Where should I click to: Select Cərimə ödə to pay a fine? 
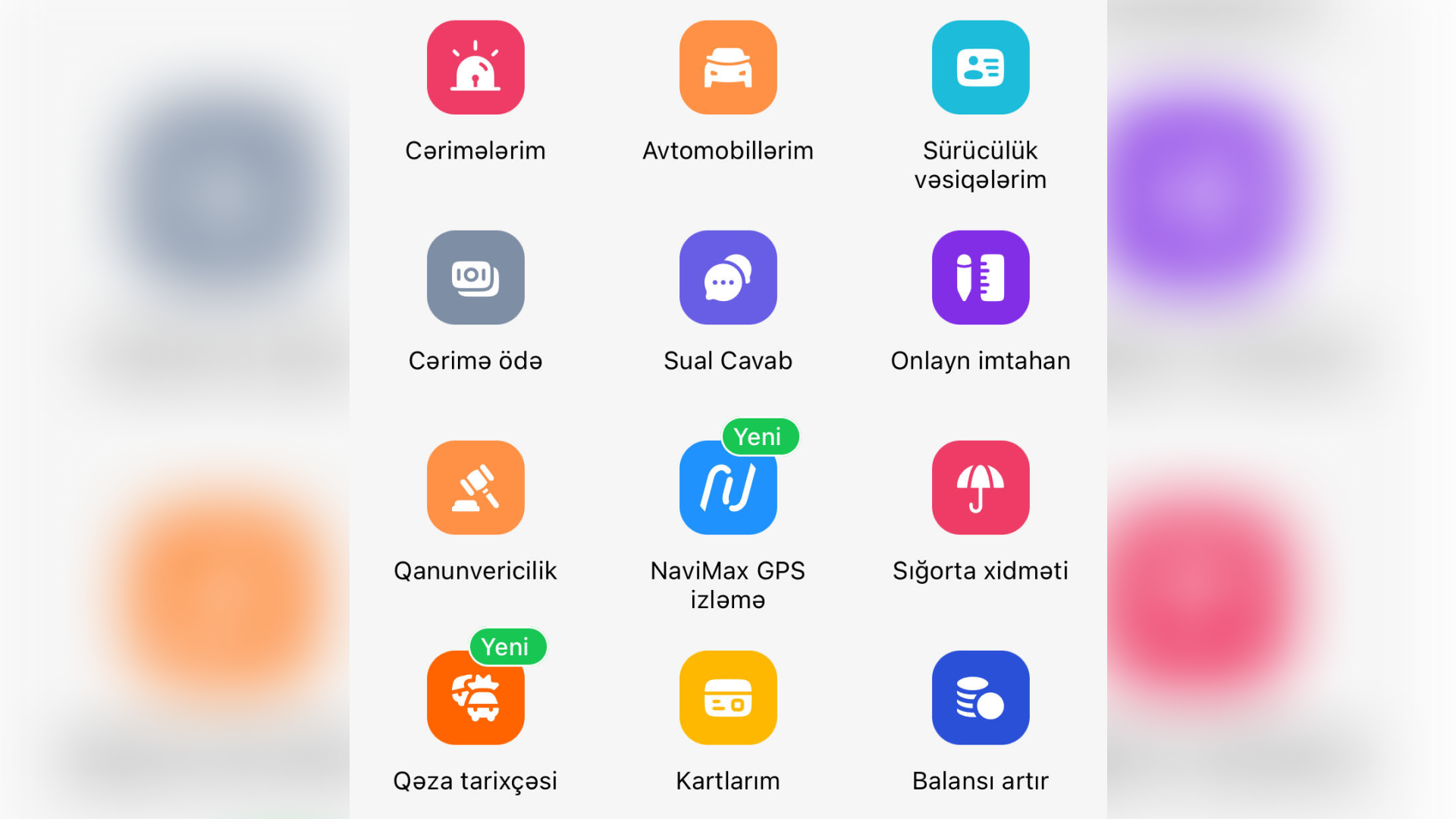475,278
